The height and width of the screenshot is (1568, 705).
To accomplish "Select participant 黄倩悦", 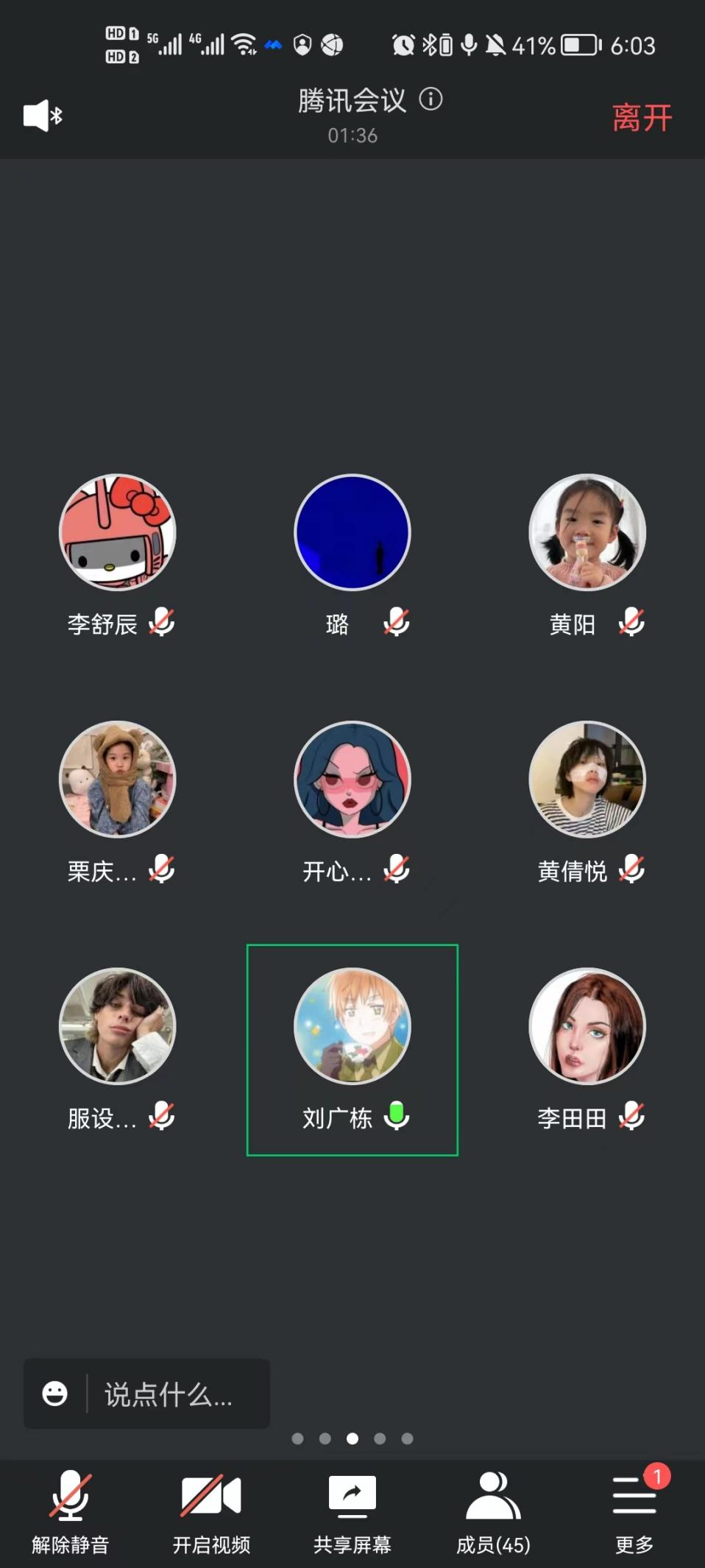I will 587,779.
